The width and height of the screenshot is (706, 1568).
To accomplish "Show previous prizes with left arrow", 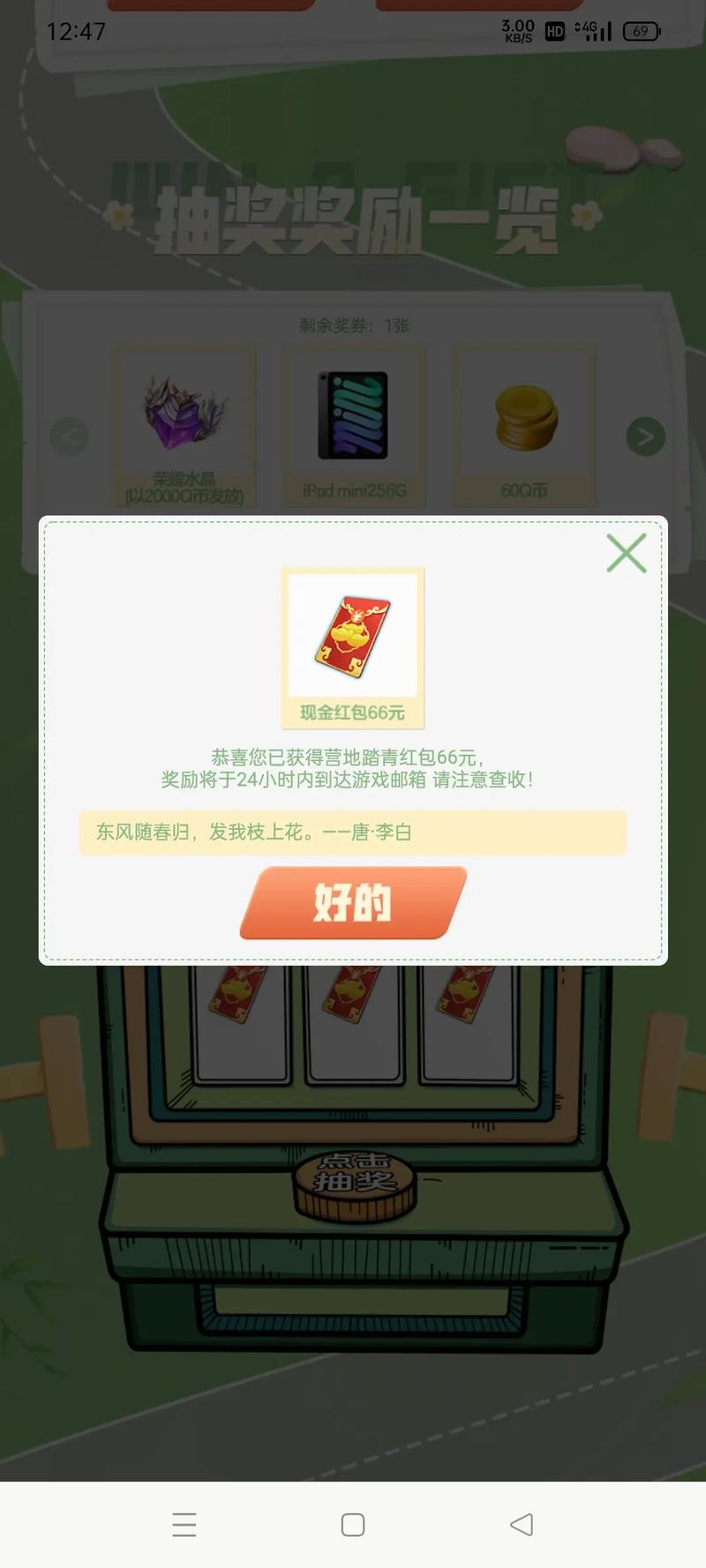I will [71, 436].
